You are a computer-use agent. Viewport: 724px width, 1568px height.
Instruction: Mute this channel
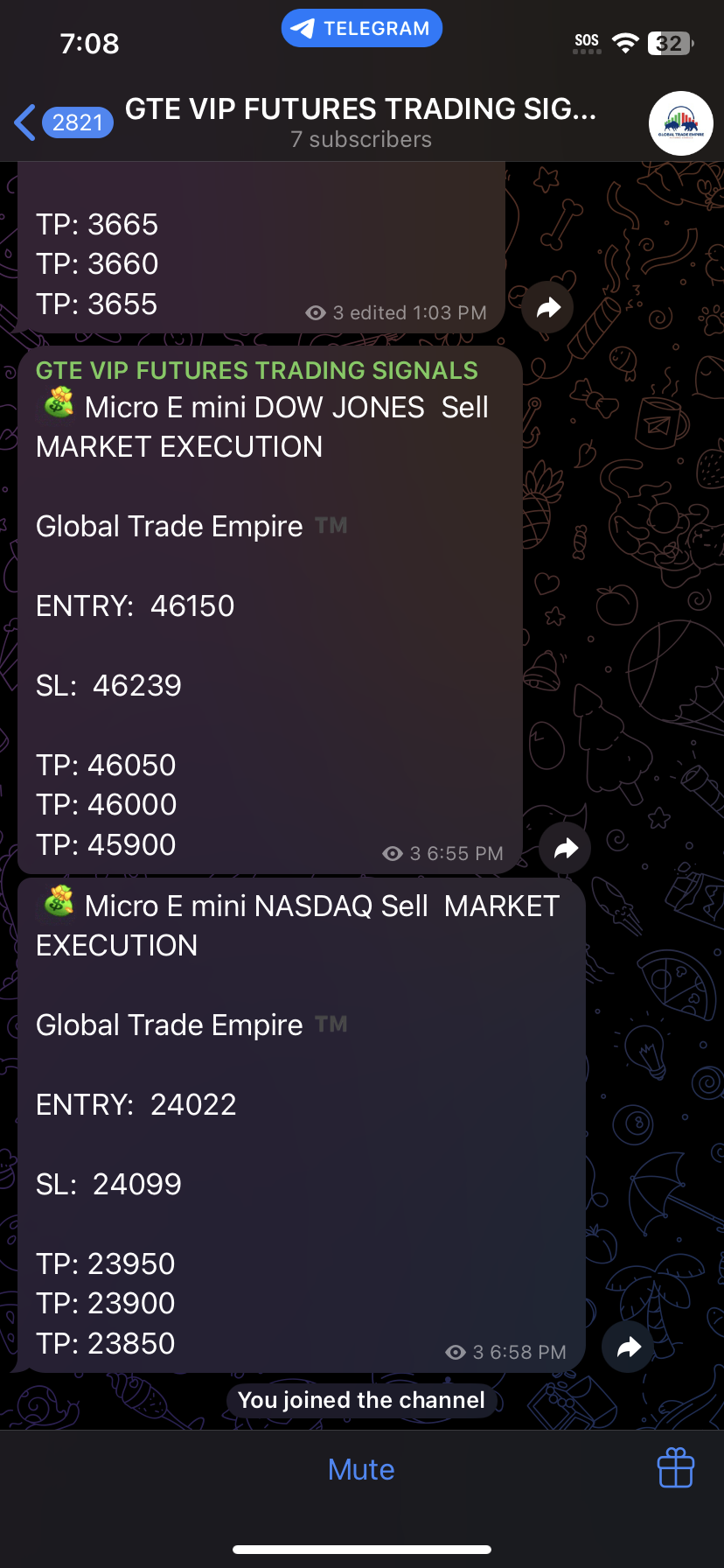(361, 1469)
